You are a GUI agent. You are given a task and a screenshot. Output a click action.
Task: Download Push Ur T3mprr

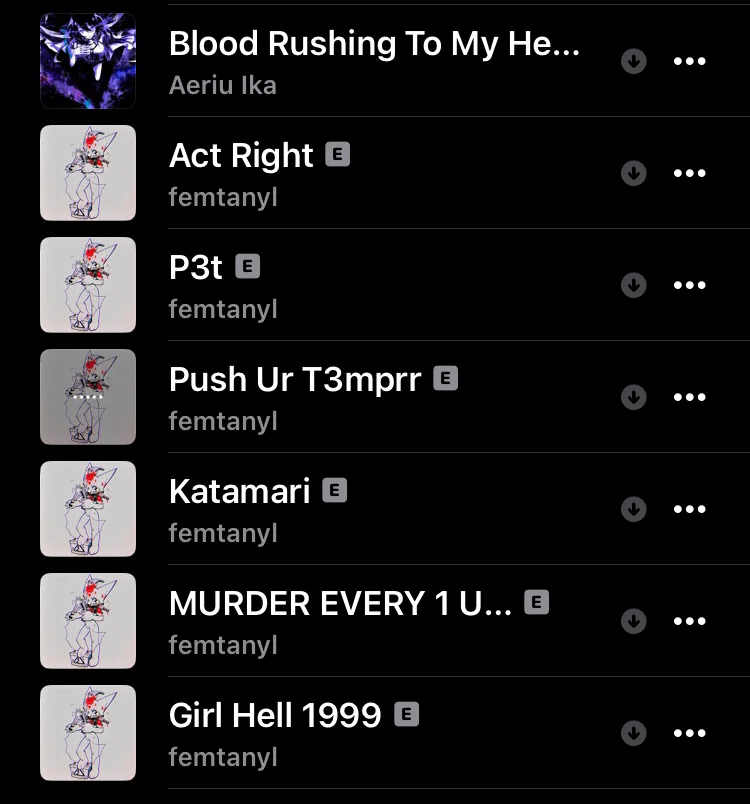[x=633, y=398]
